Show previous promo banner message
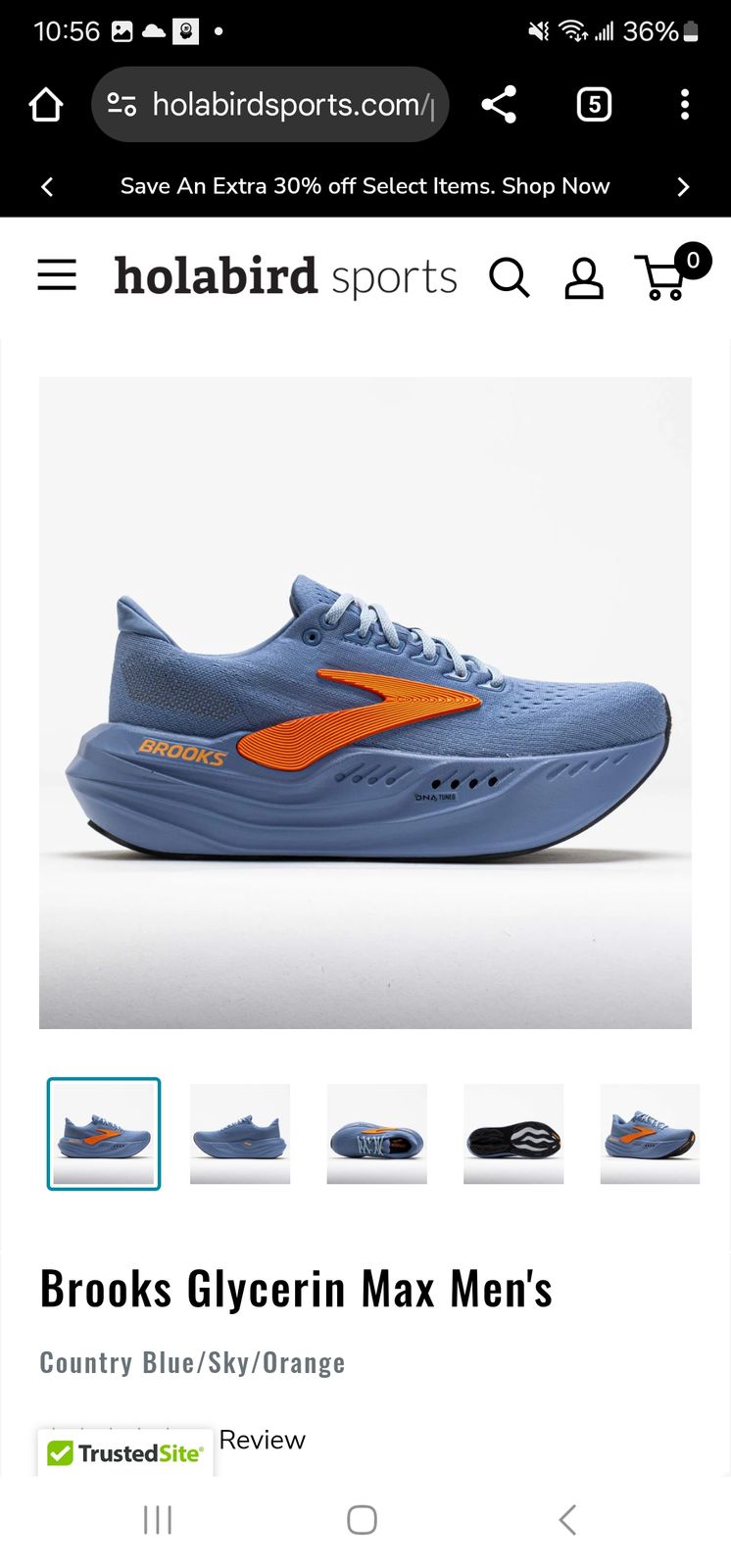This screenshot has height=1568, width=731. (47, 186)
